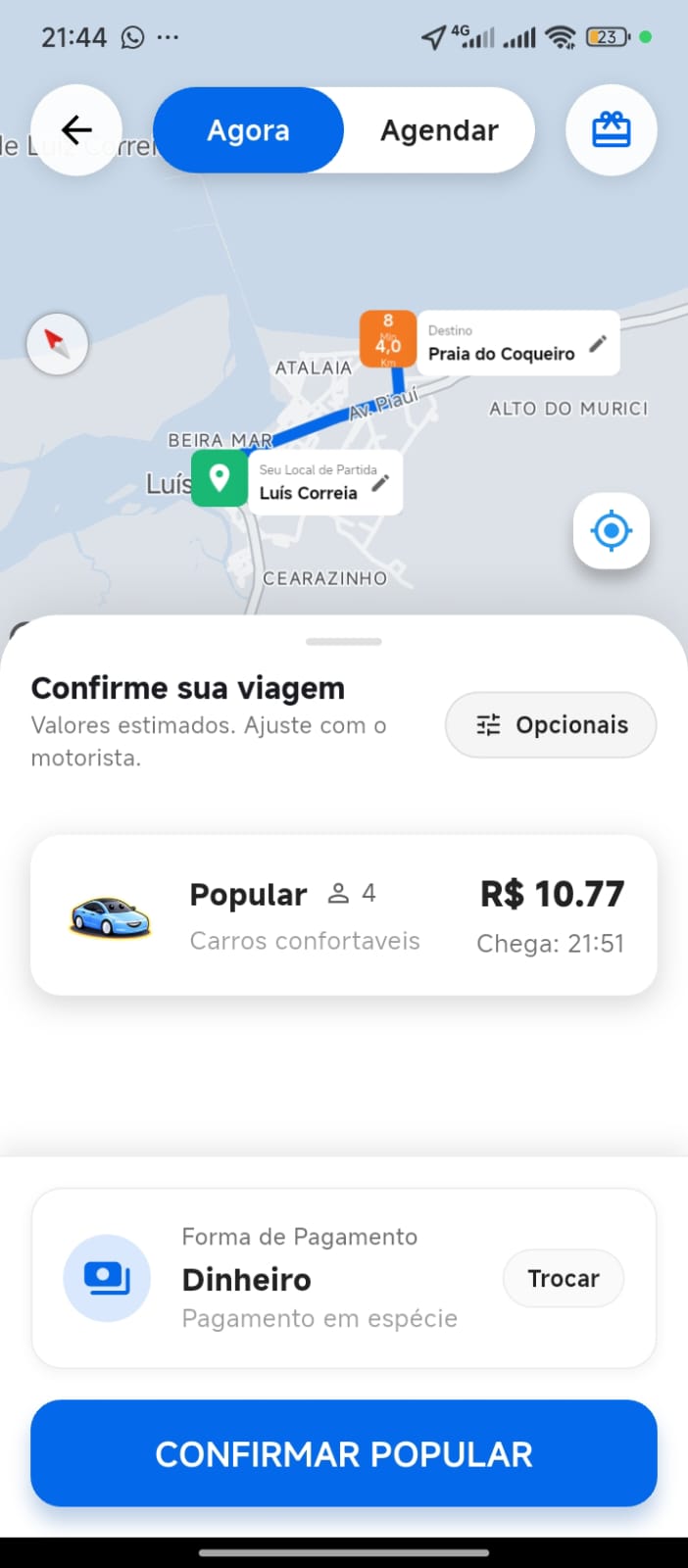Tap Trocar to change payment method
This screenshot has height=1568, width=688.
[x=563, y=1278]
